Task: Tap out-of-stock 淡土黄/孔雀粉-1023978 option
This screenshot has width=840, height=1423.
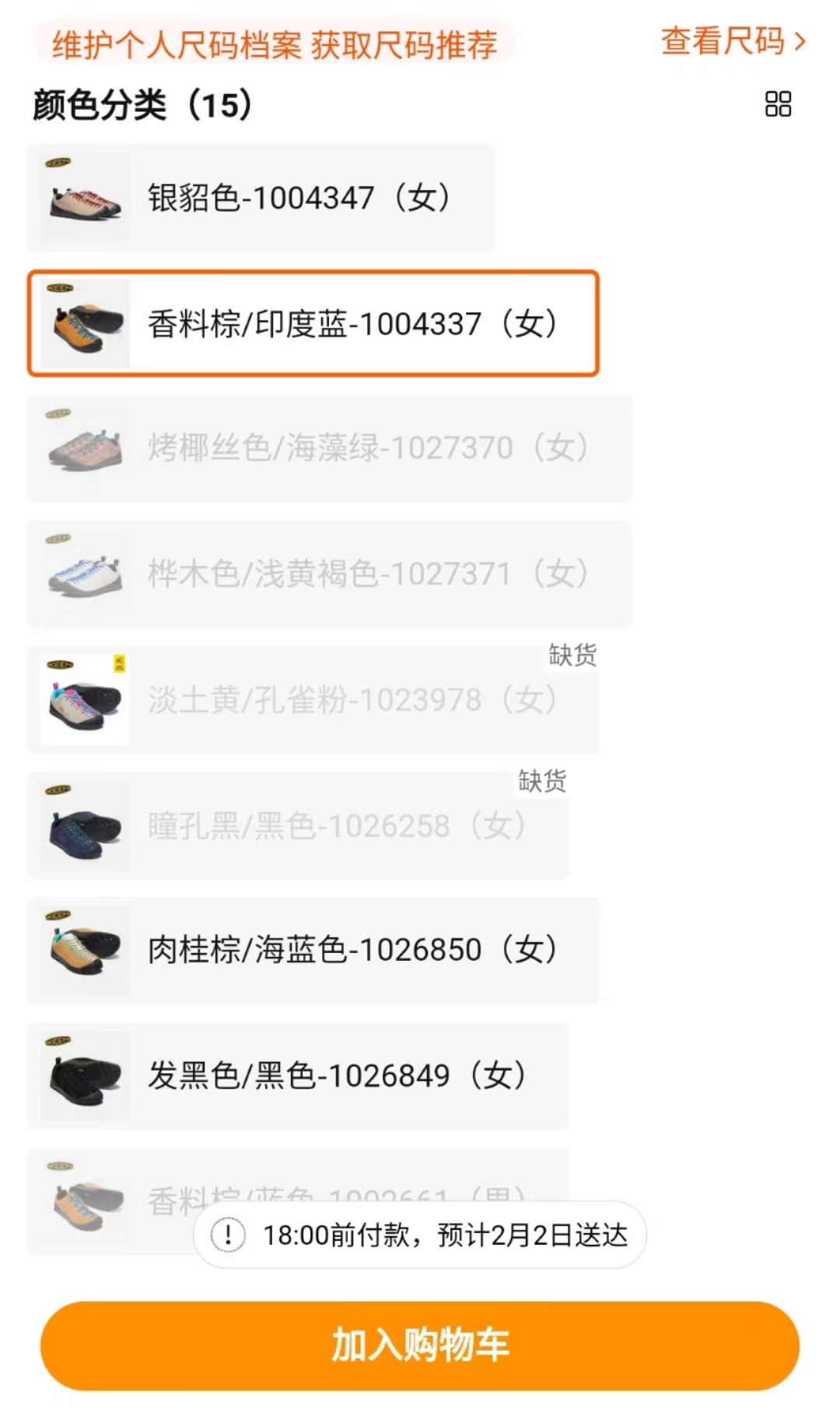Action: coord(313,699)
